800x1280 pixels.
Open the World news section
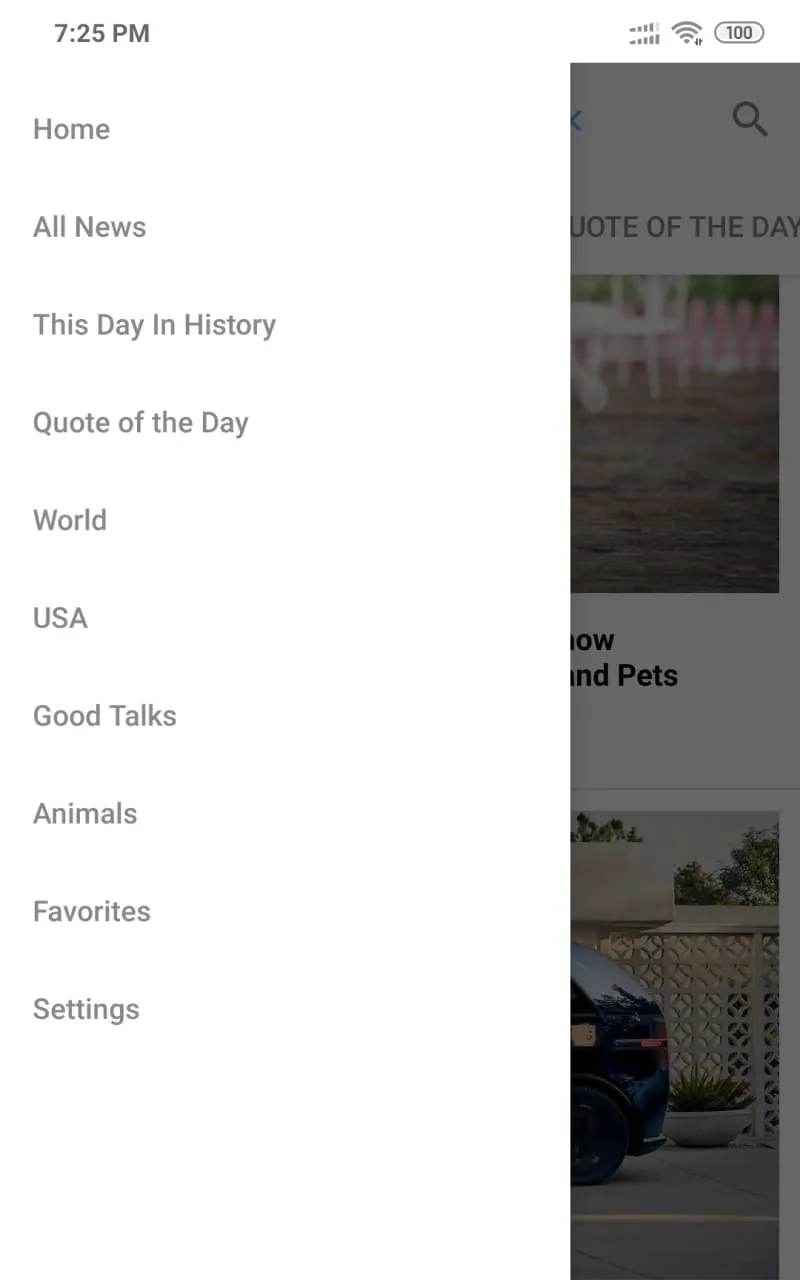click(70, 520)
